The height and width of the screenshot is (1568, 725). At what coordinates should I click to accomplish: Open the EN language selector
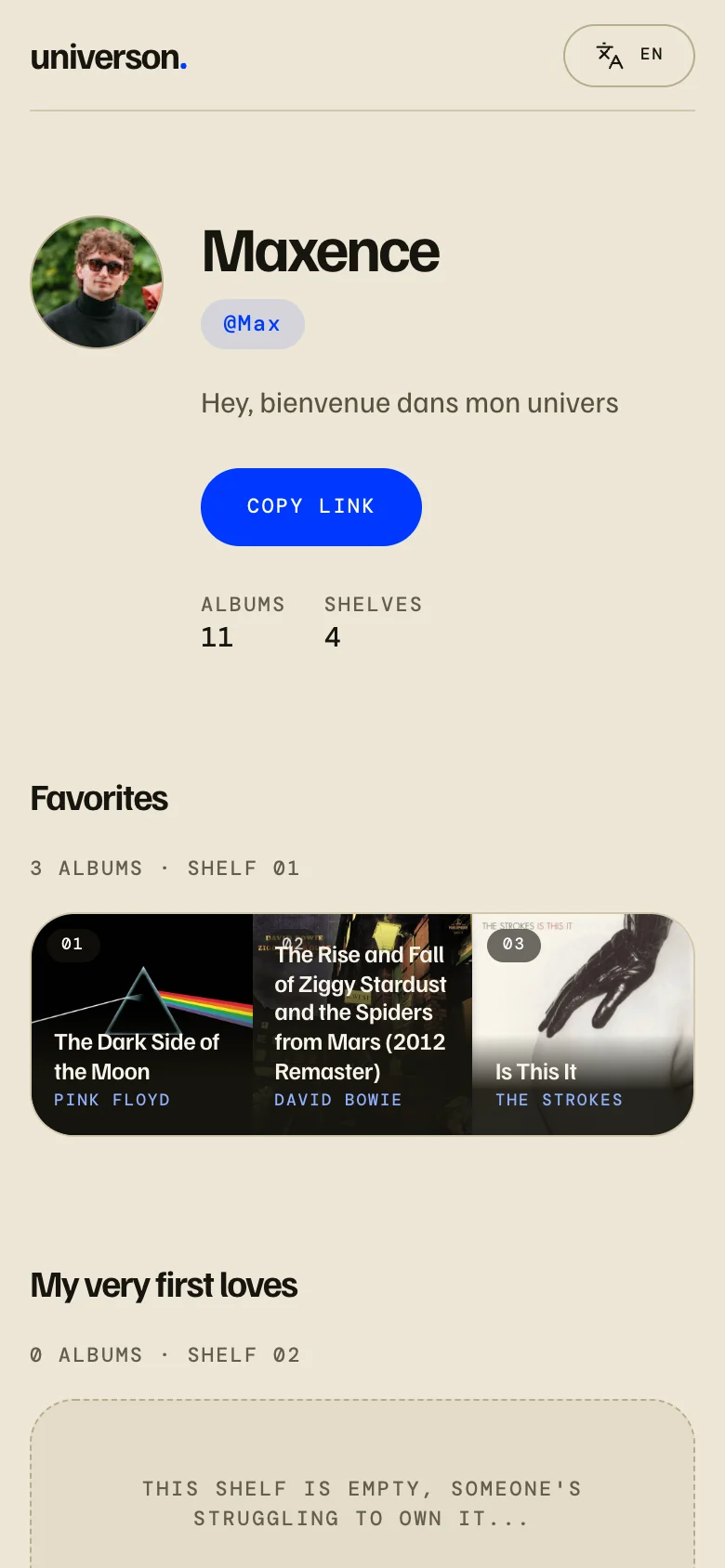click(x=628, y=56)
